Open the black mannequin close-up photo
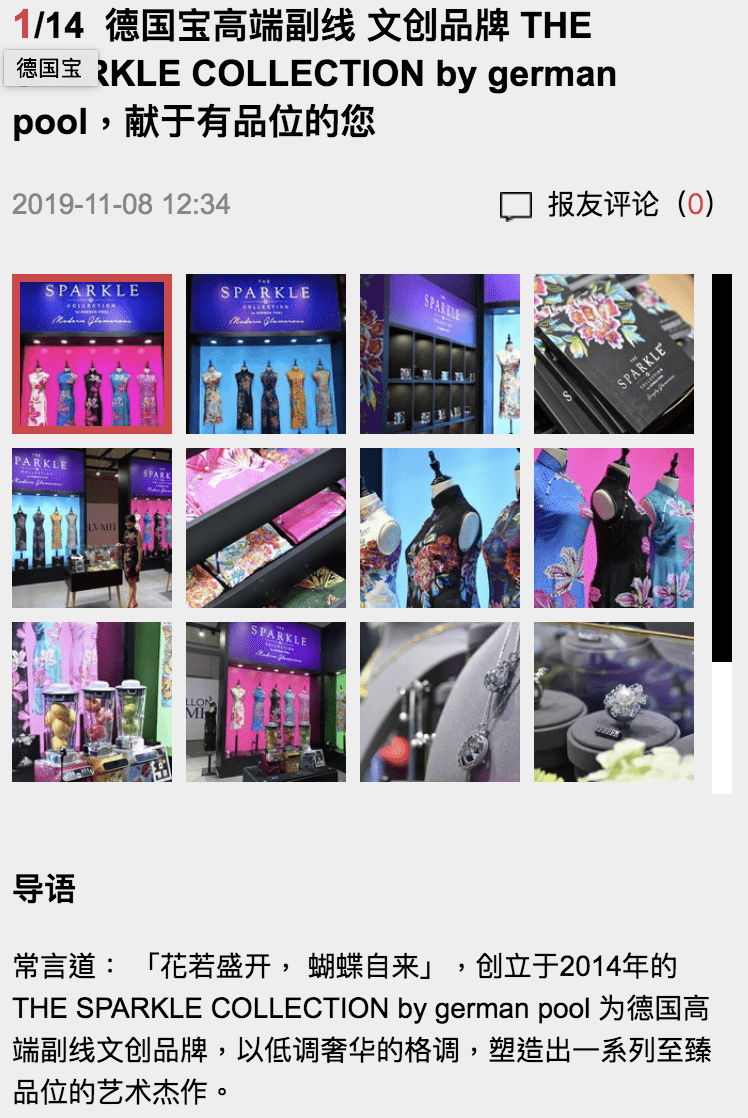 point(440,528)
